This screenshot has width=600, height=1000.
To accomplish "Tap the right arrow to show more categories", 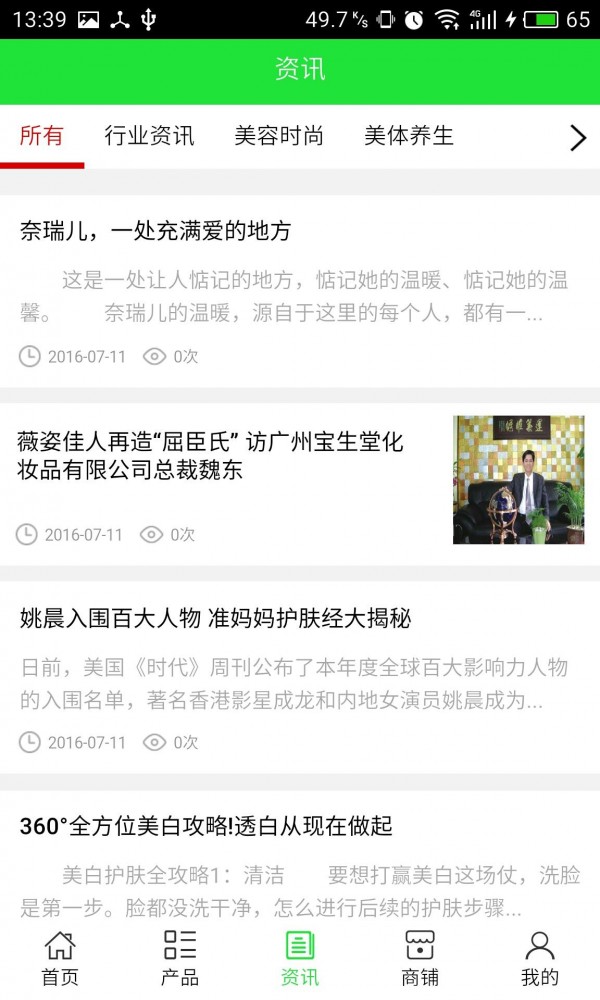I will [x=577, y=138].
